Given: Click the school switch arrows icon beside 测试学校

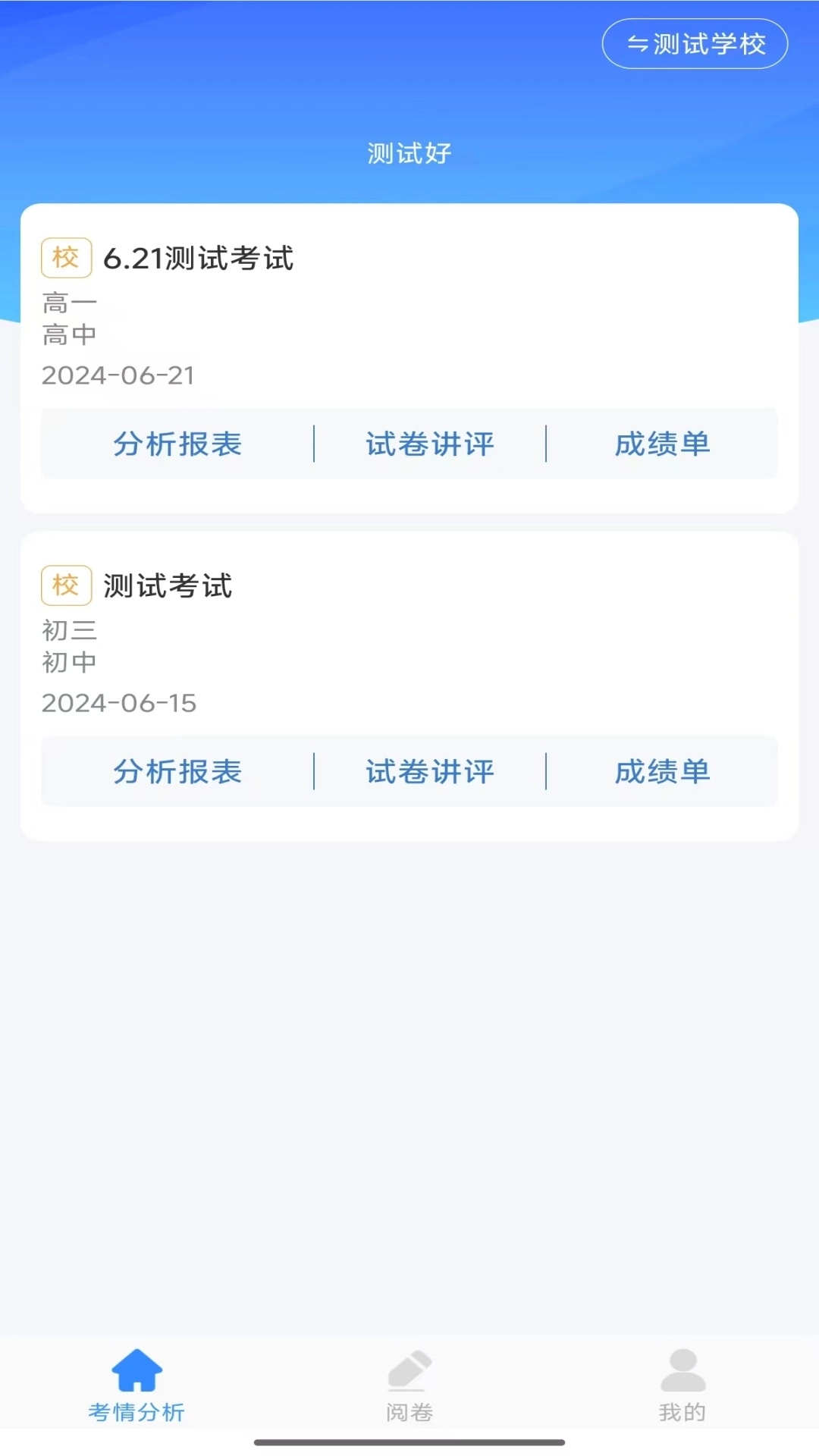Looking at the screenshot, I should [x=639, y=44].
